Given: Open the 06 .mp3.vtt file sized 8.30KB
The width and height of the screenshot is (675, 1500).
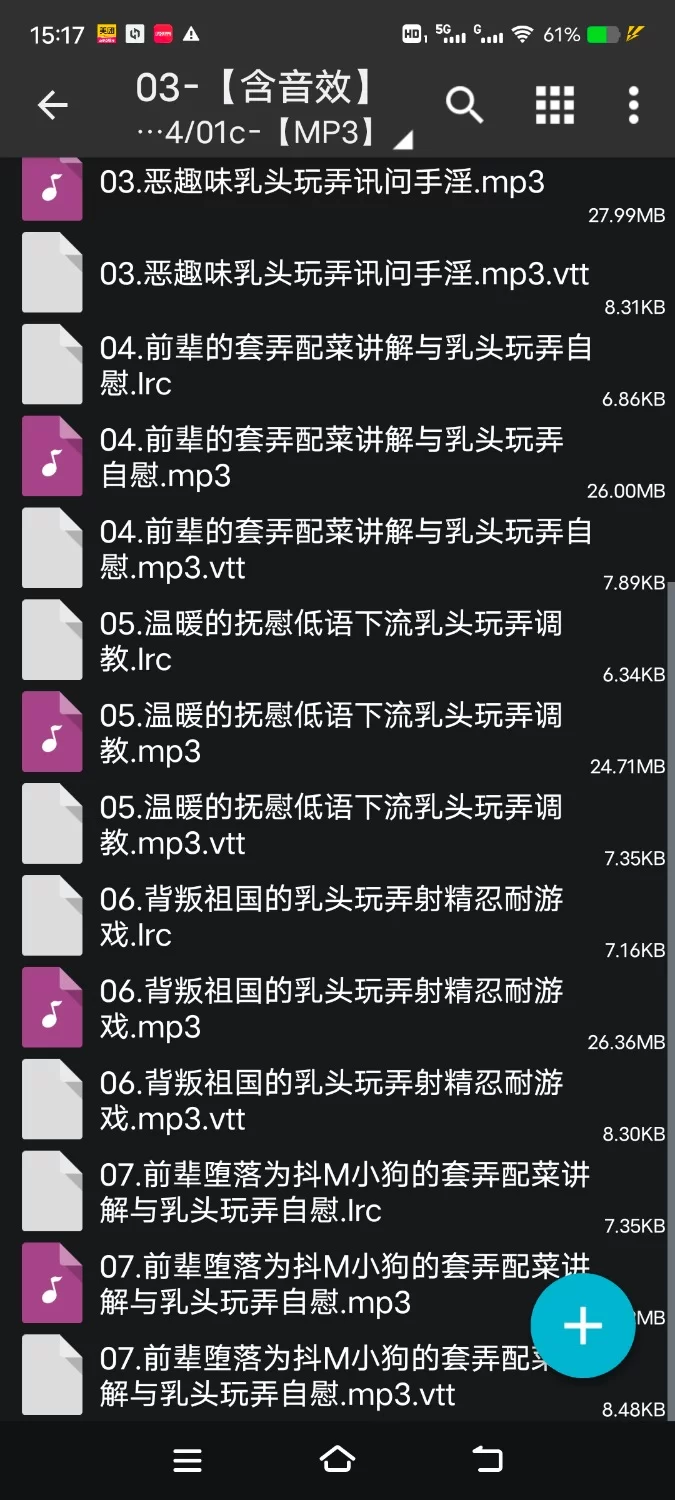Looking at the screenshot, I should [330, 1100].
